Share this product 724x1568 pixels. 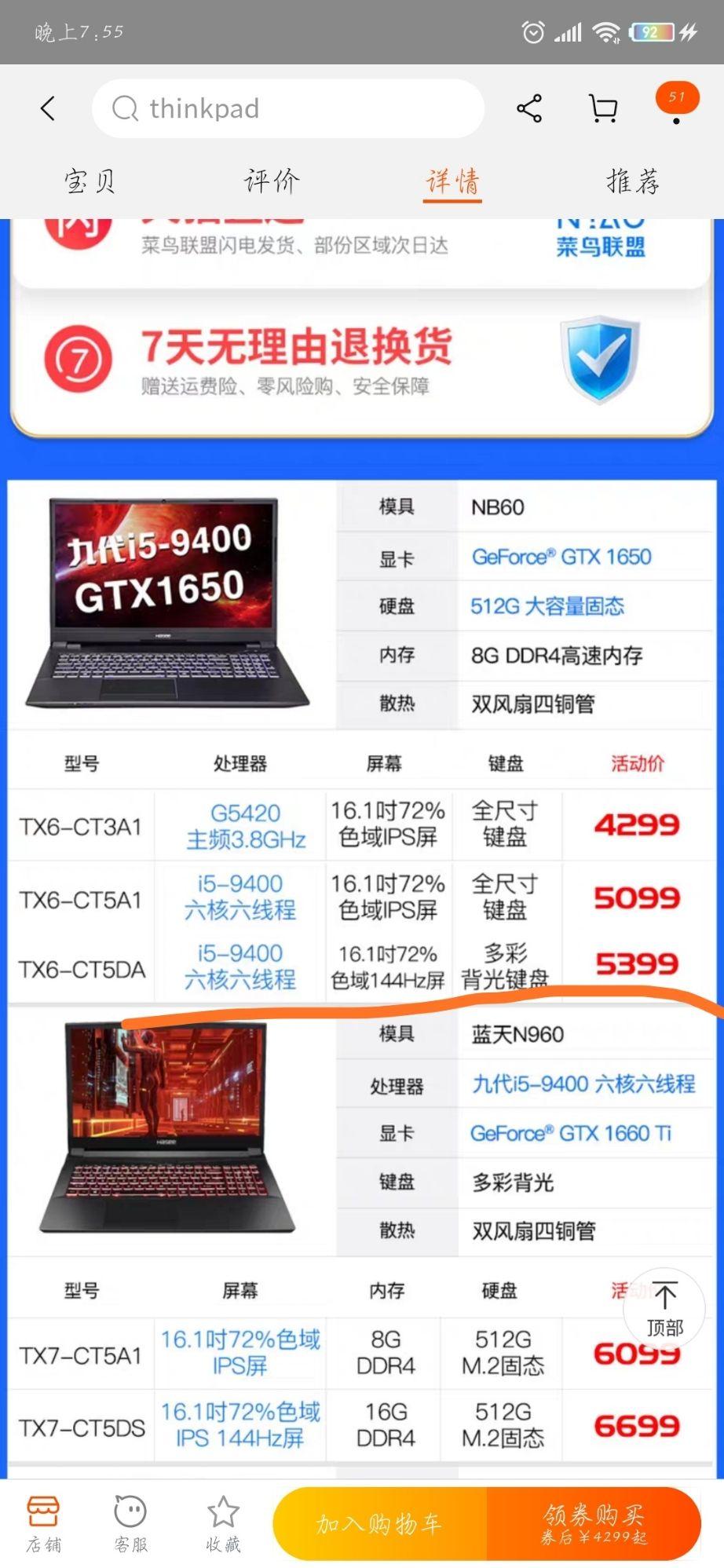tap(529, 108)
